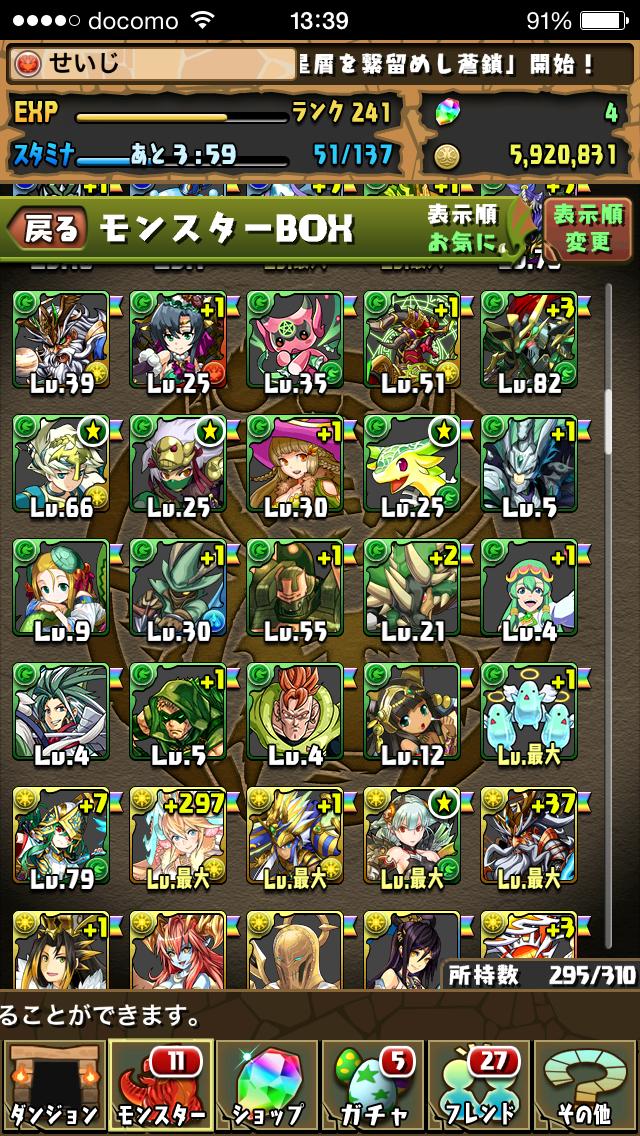Tap the 表示順変更 sort order button
Viewport: 640px width, 1136px height.
pos(587,227)
